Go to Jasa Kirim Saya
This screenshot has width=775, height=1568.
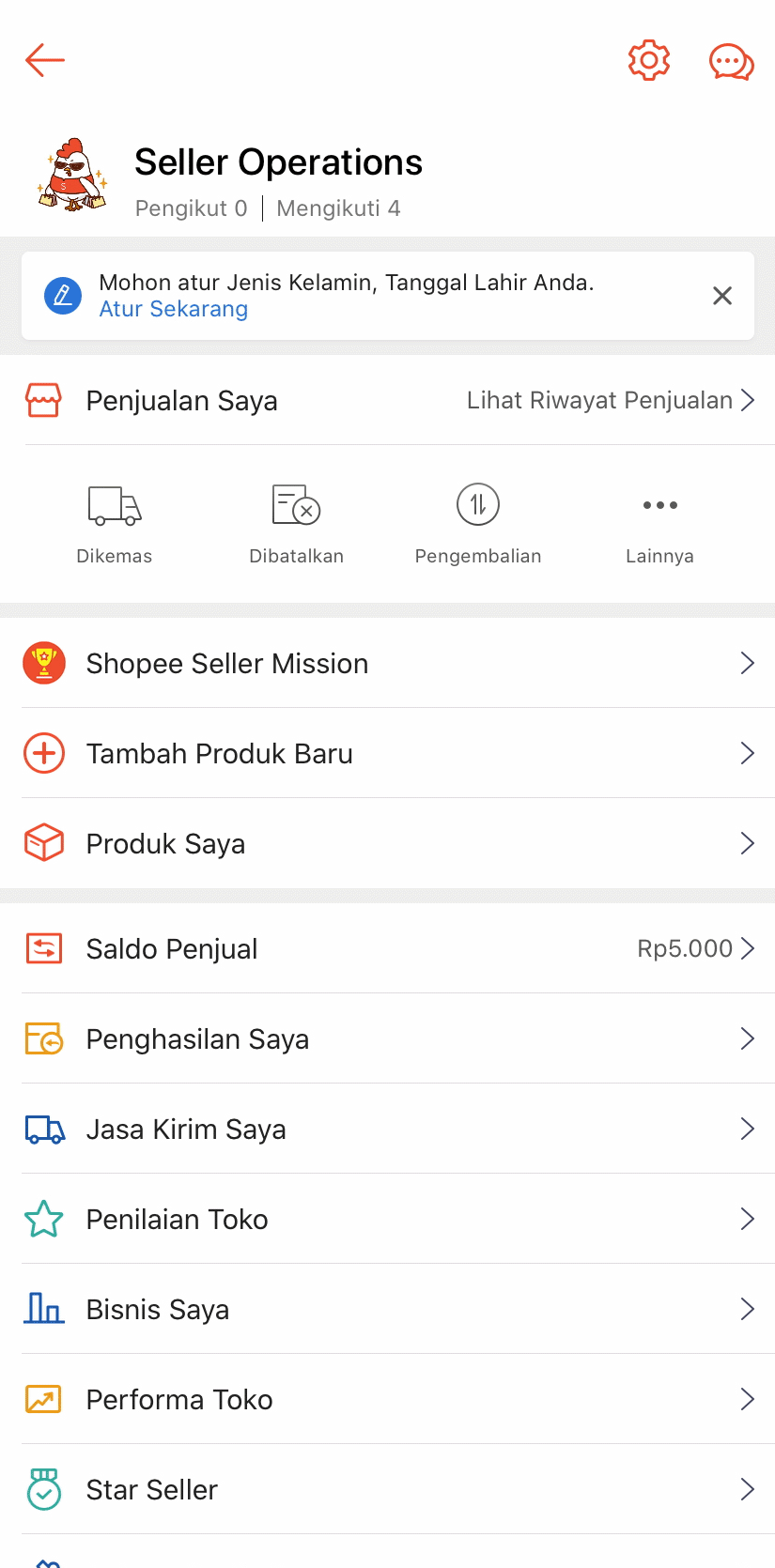pyautogui.click(x=387, y=1130)
